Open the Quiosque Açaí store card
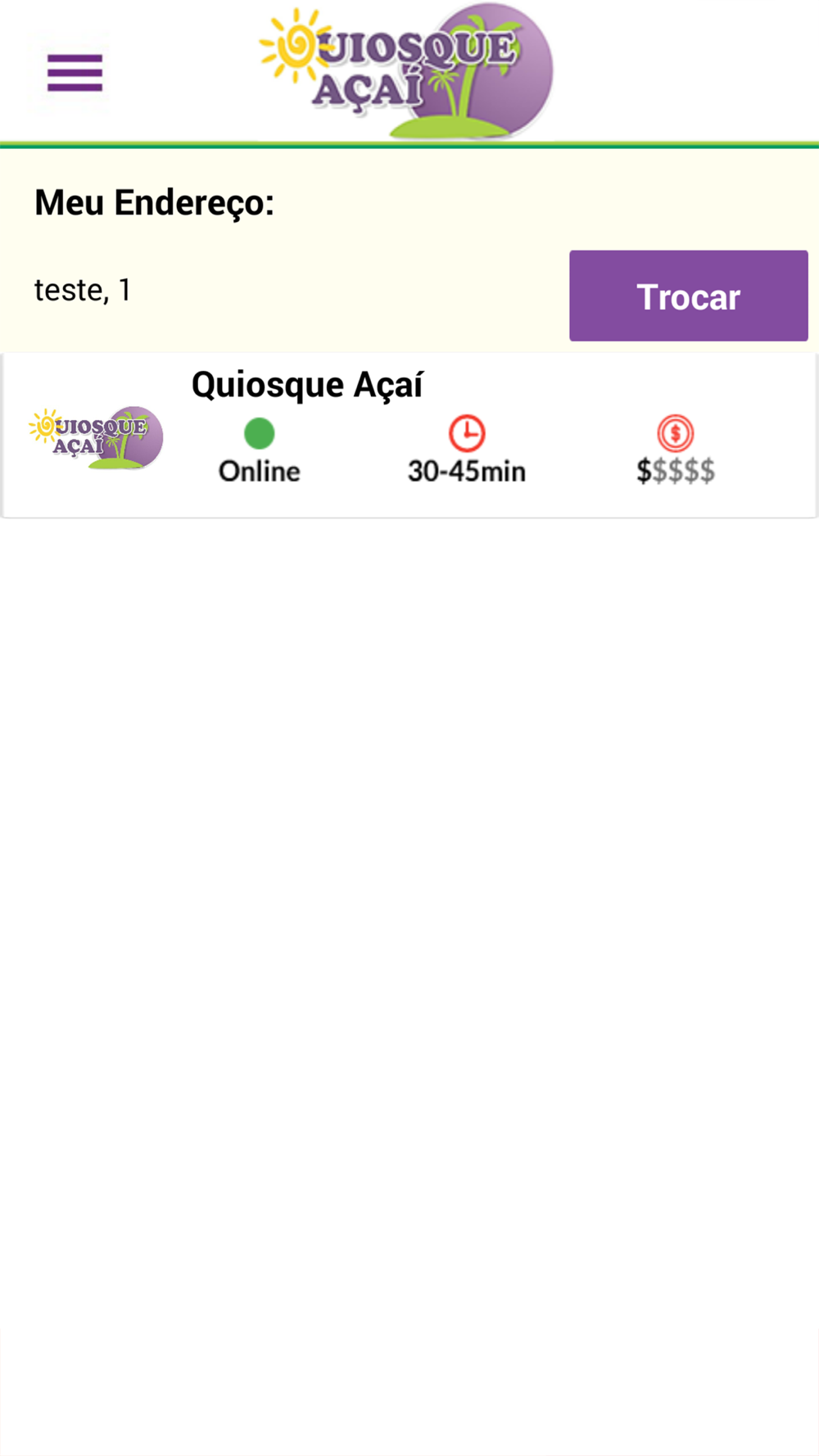This screenshot has height=1456, width=819. click(x=409, y=436)
